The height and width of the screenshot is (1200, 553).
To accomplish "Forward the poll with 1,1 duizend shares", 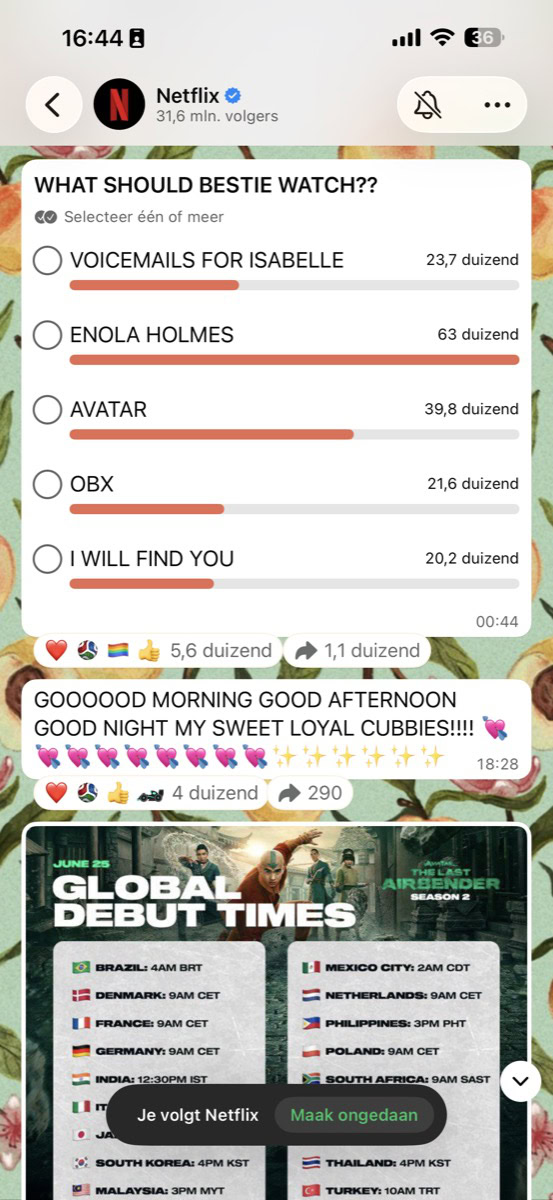I will 357,651.
